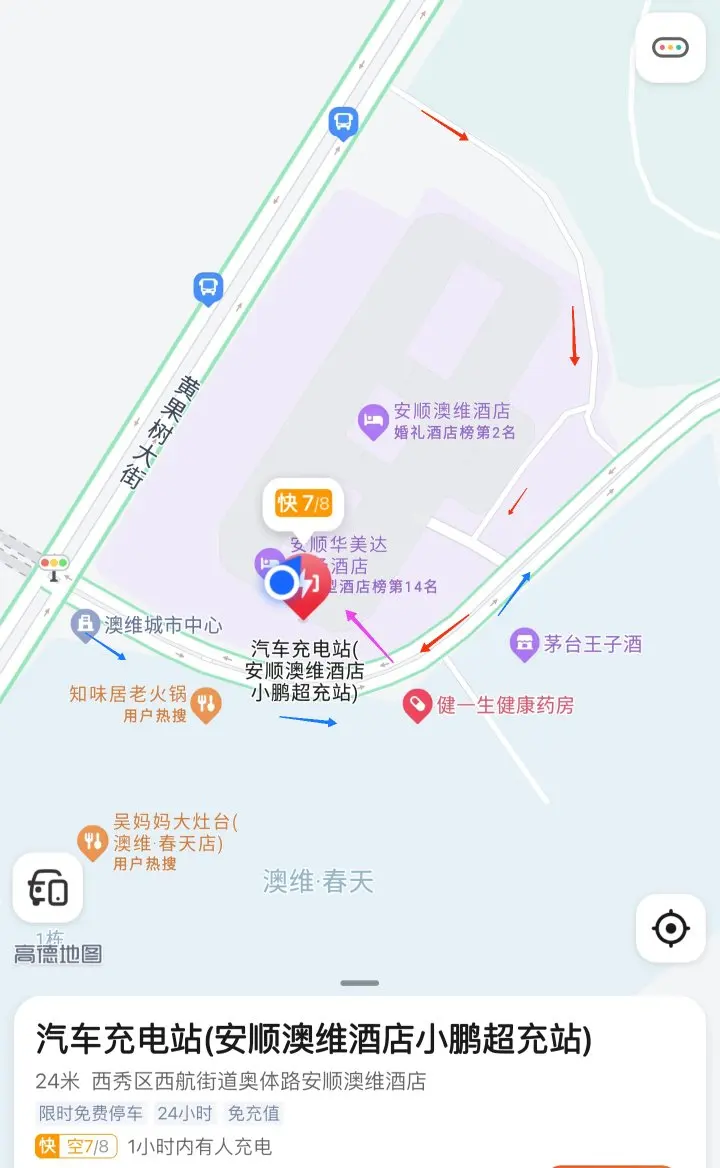Recenter map on current location
Viewport: 720px width, 1168px height.
coord(670,928)
